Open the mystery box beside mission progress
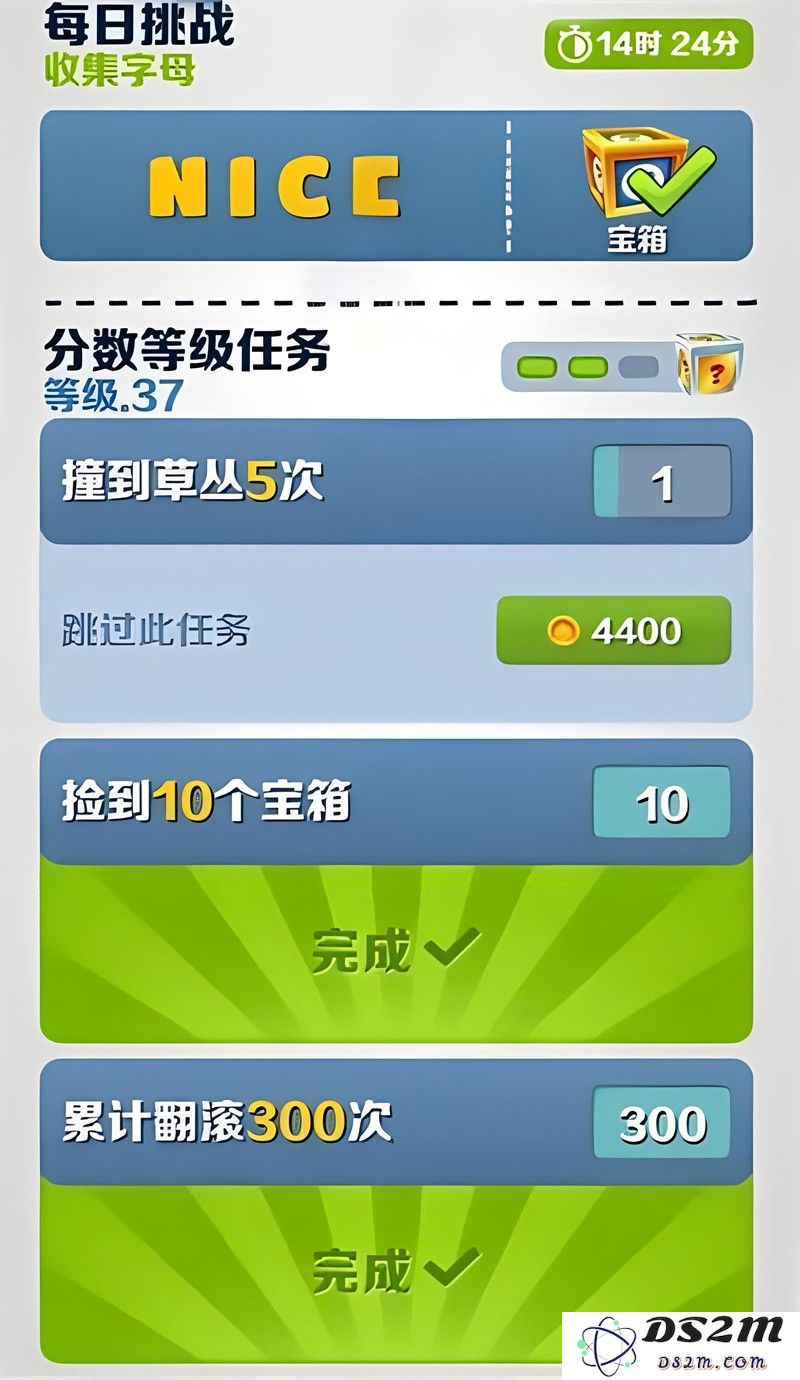Viewport: 800px width, 1380px height. [x=708, y=366]
